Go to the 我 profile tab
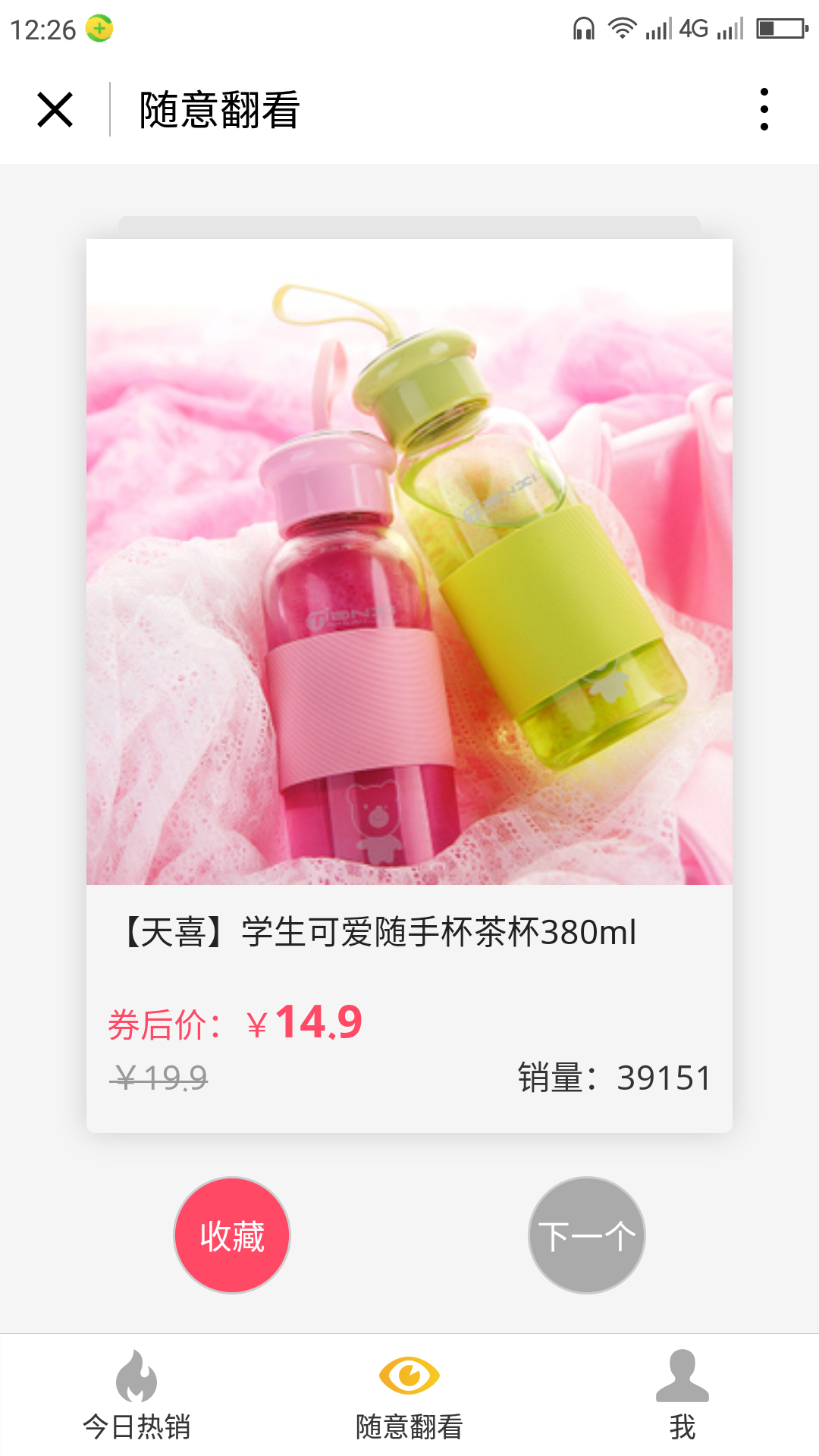Viewport: 819px width, 1456px height. [x=682, y=1395]
